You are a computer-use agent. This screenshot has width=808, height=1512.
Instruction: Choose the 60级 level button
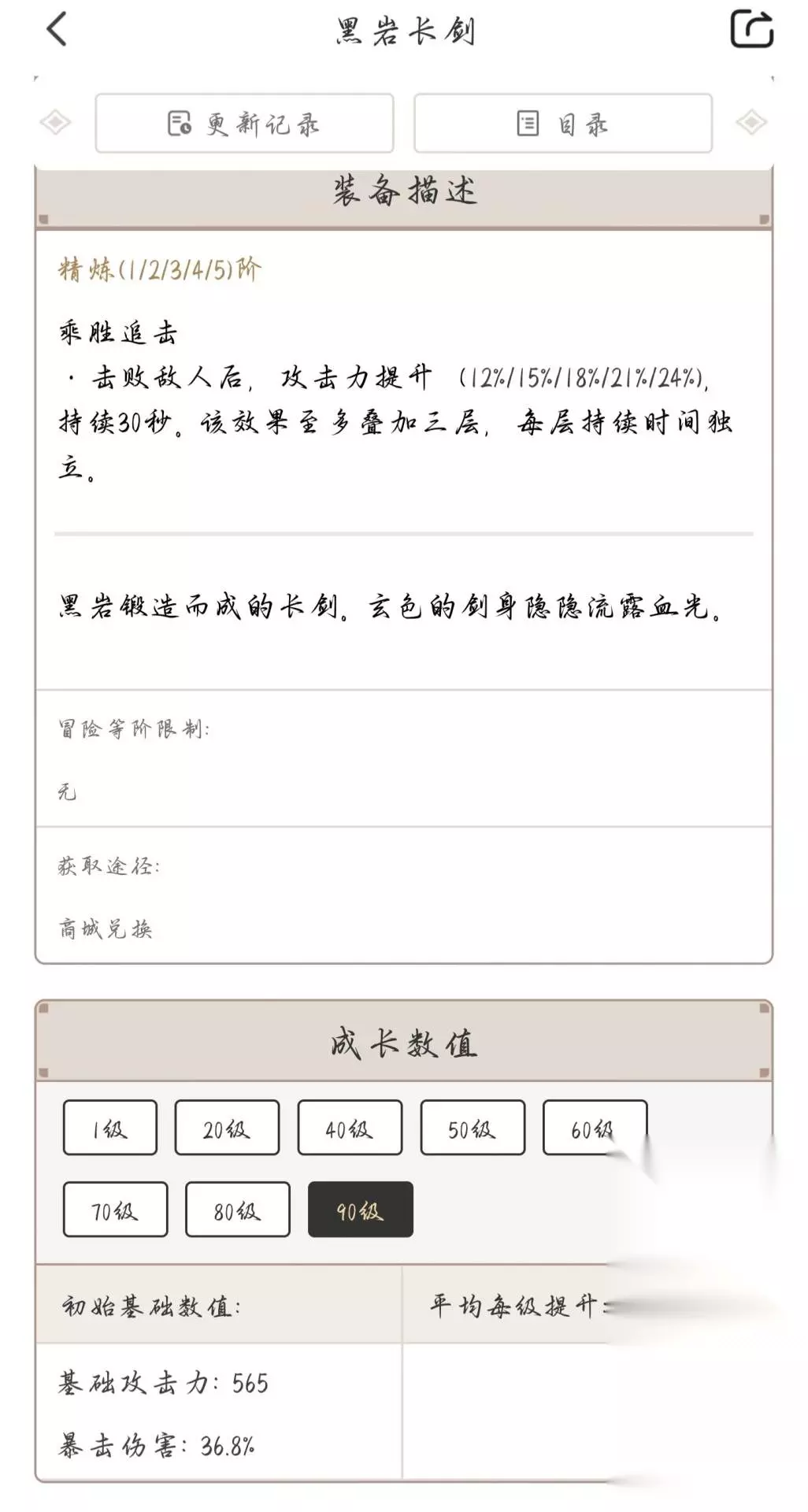tap(595, 1128)
